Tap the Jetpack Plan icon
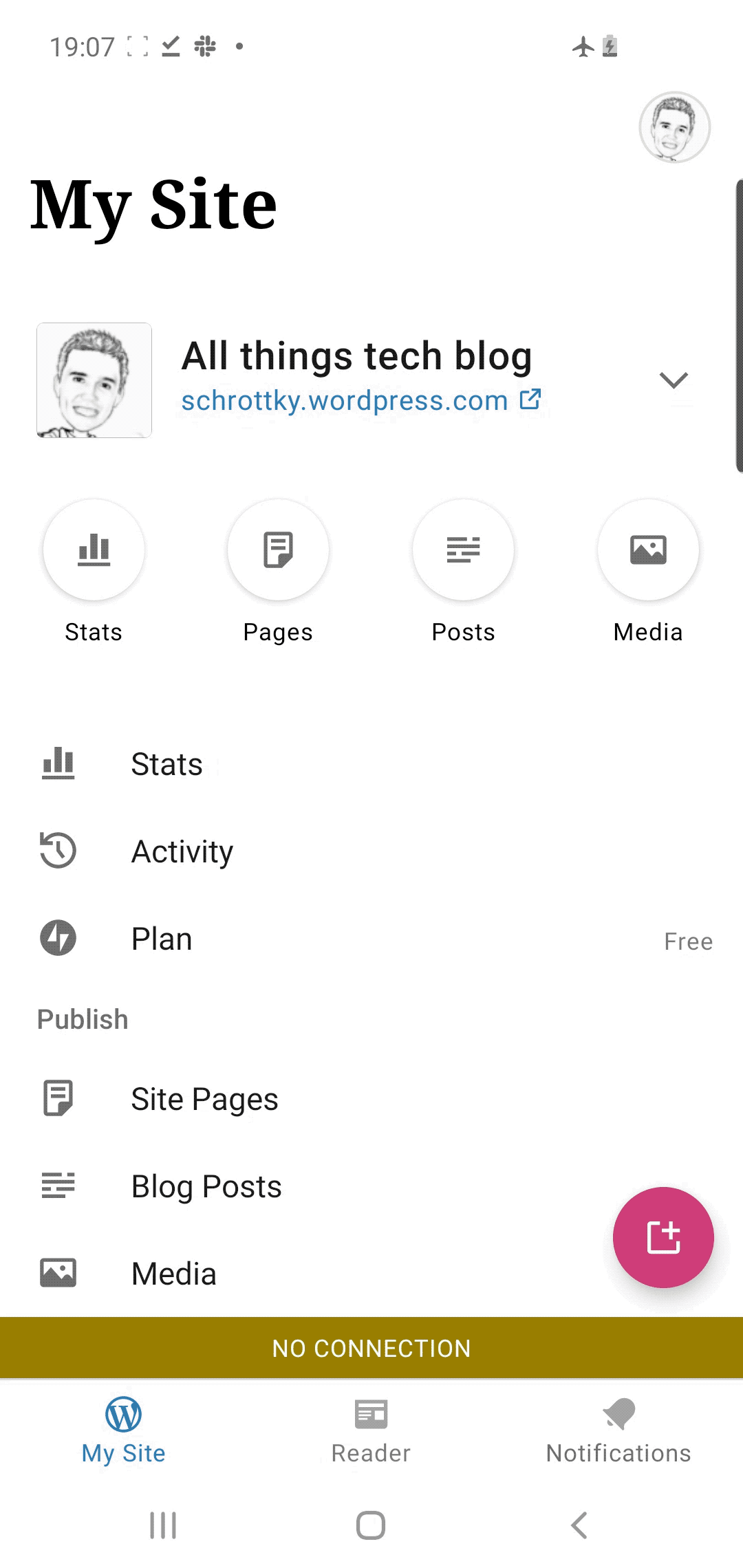 coord(58,937)
